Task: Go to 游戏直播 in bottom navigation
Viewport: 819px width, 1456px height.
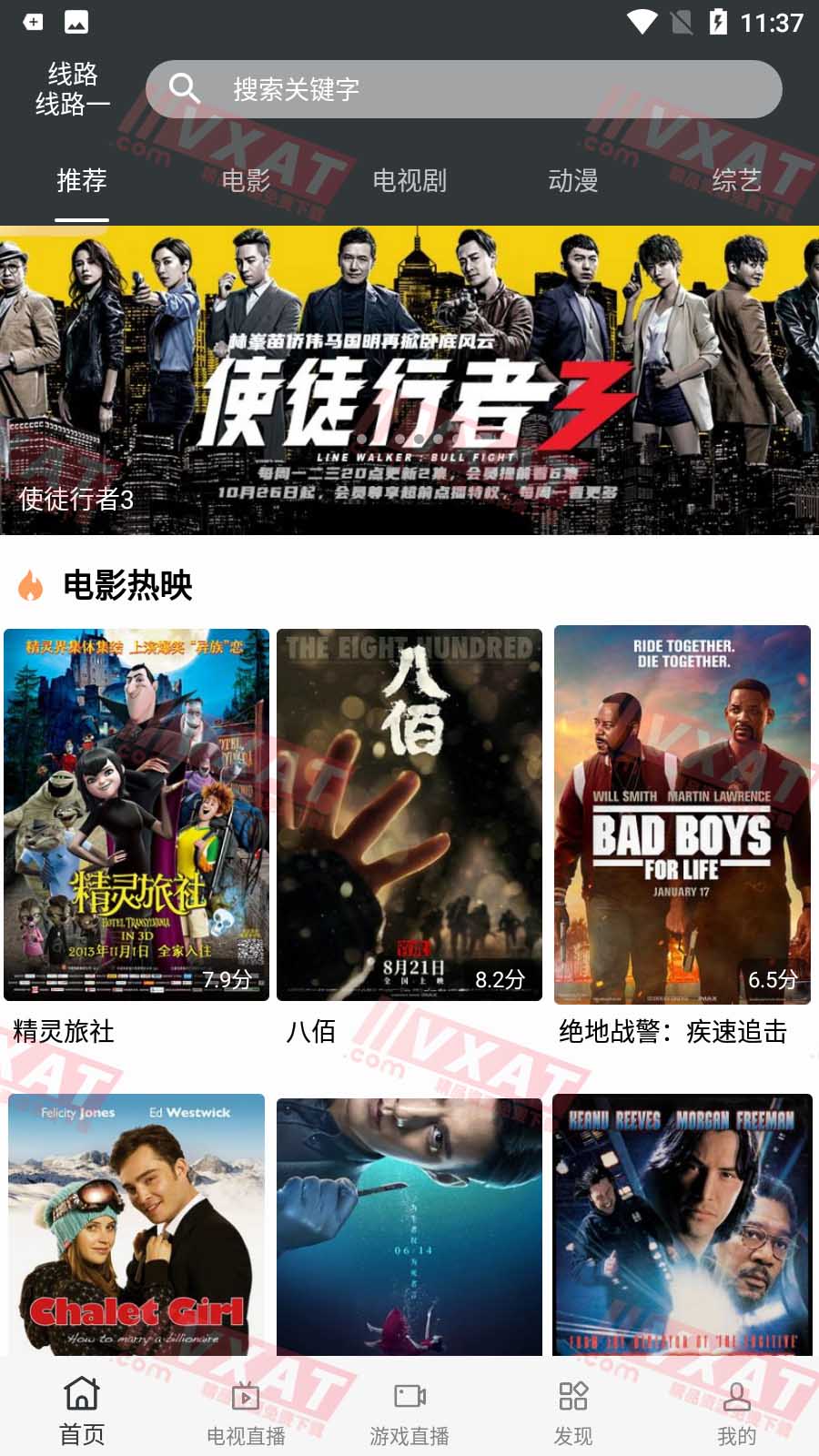Action: coord(409,1409)
